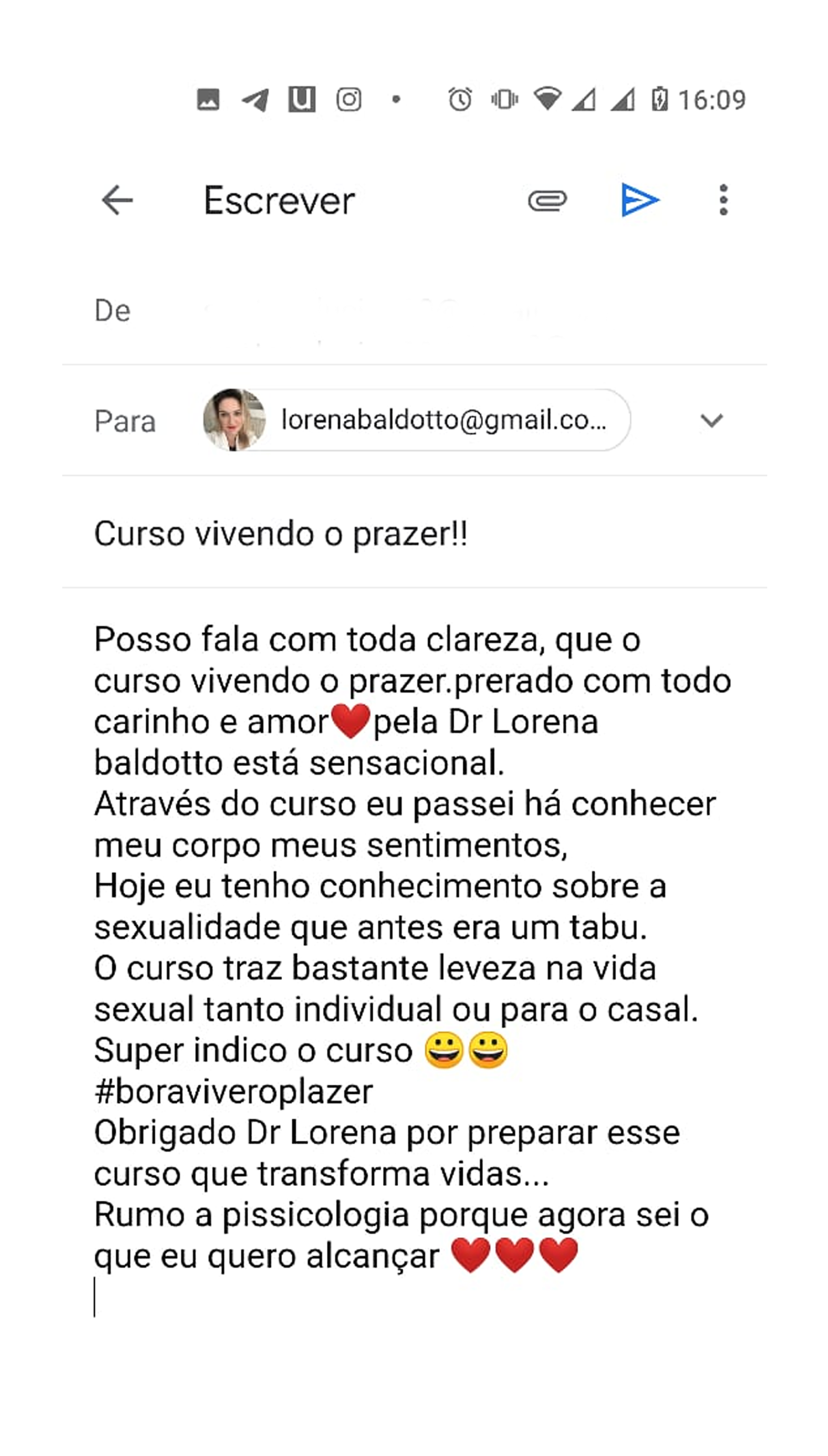The width and height of the screenshot is (828, 1456).
Task: Go back from the Escrever screen
Action: pyautogui.click(x=117, y=201)
